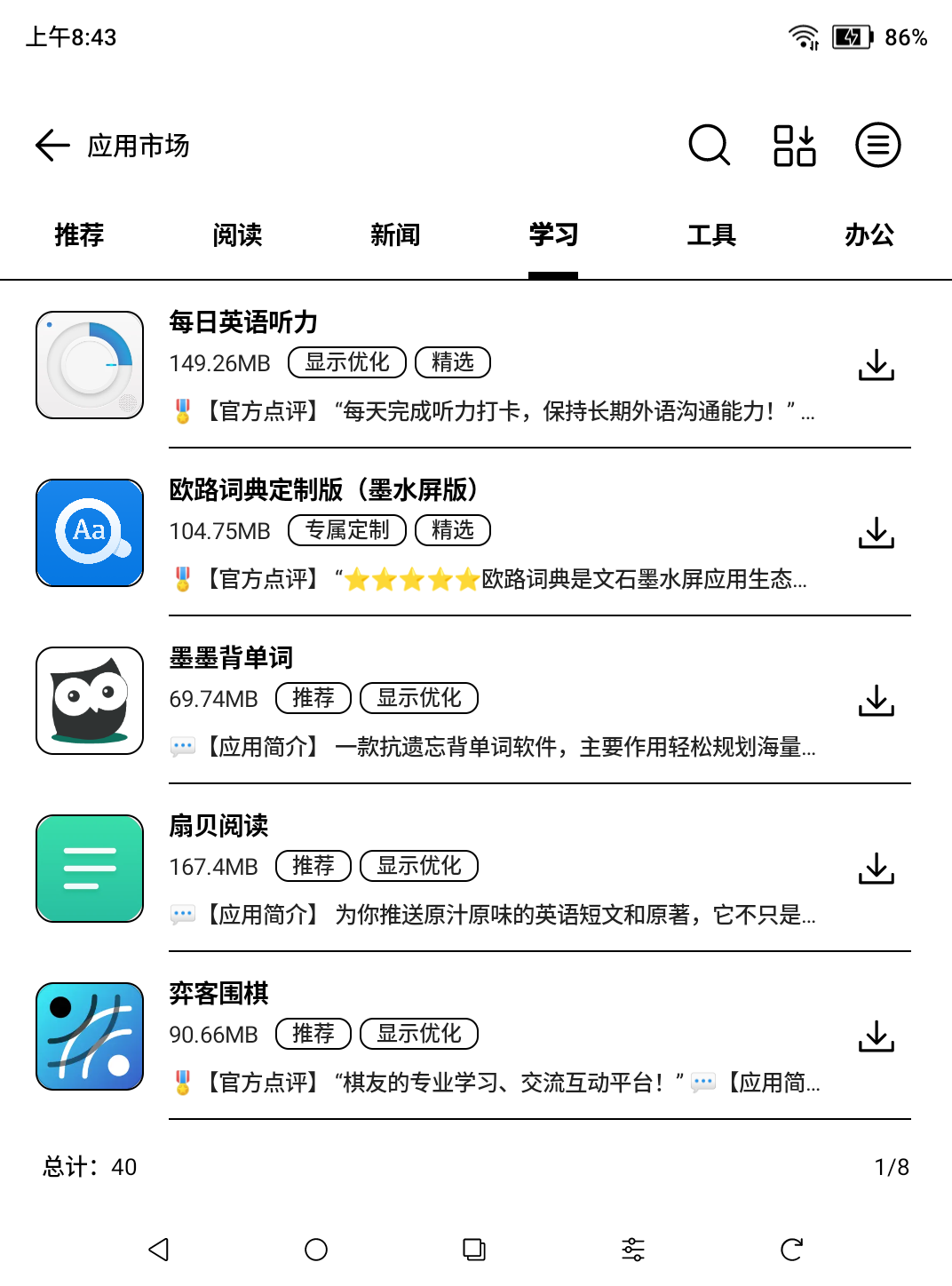Open 墨墨背单词 listing

(231, 658)
